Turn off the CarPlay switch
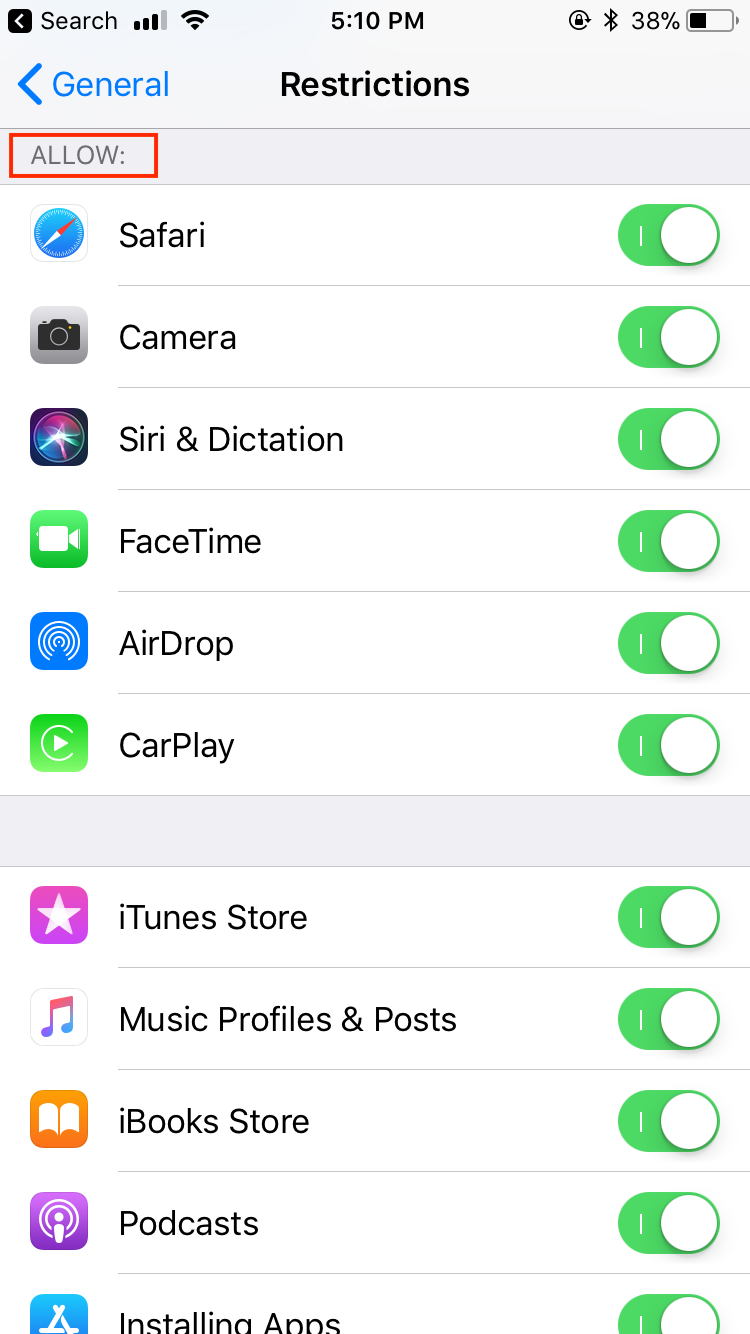Screen dimensions: 750x1334 click(x=668, y=746)
